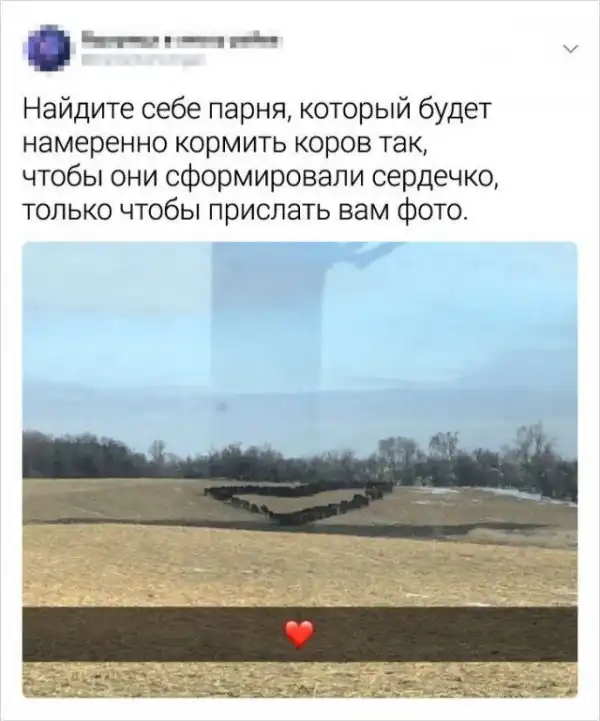The width and height of the screenshot is (600, 721).
Task: Open the tweet author's profile avatar
Action: click(x=49, y=50)
